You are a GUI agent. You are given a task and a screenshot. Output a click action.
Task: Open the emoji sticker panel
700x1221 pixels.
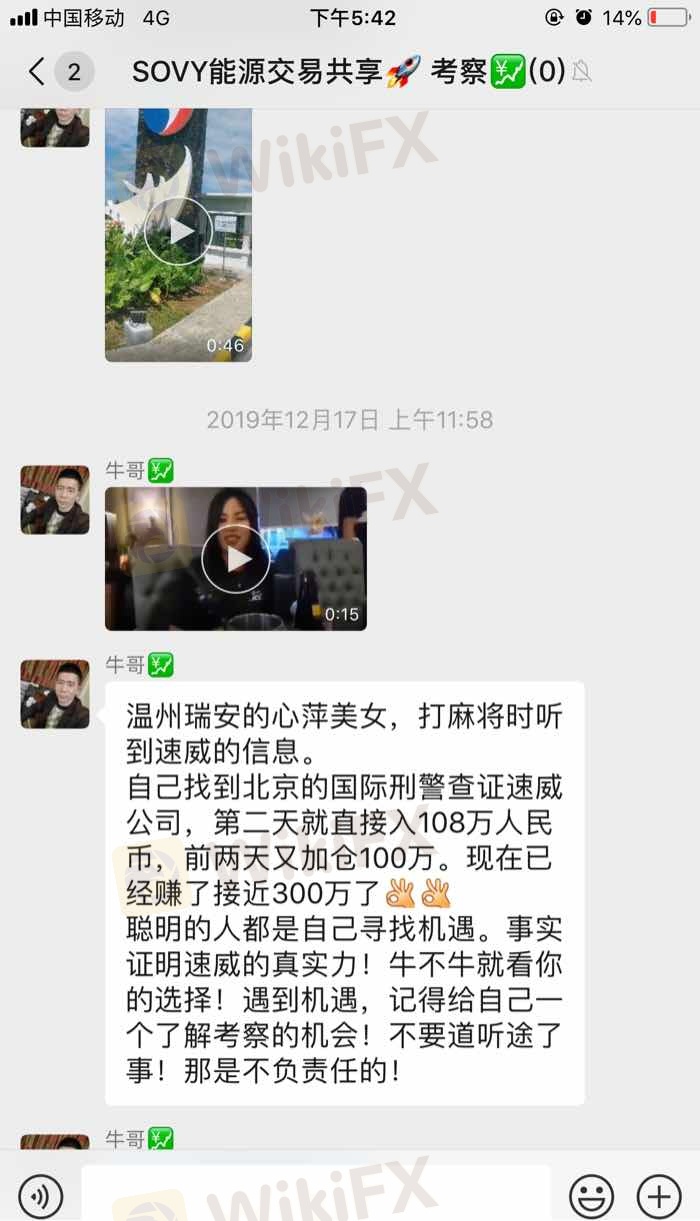tap(592, 1195)
